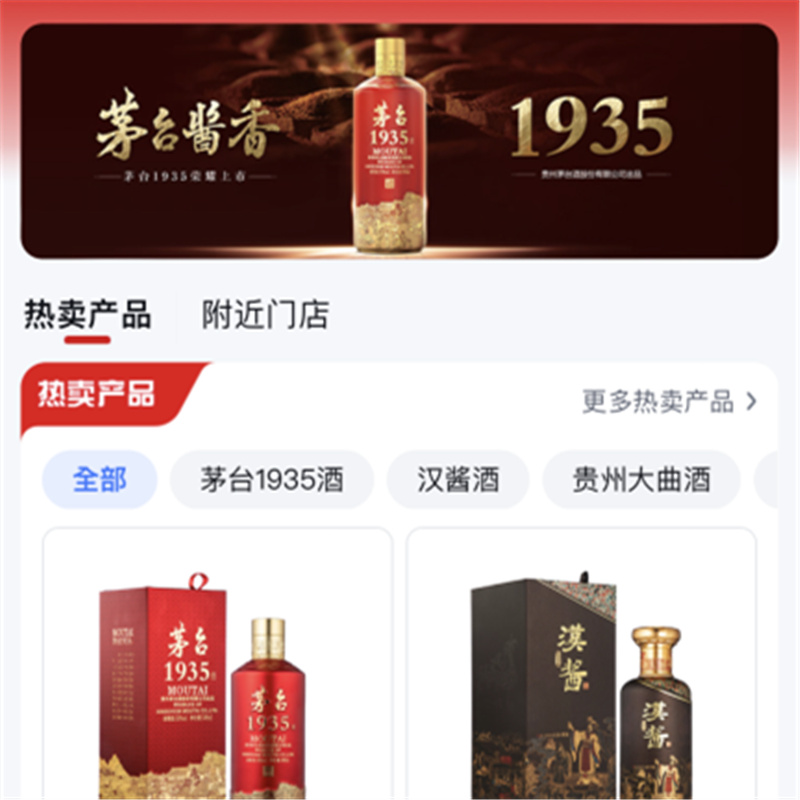Switch to the 热卖产品 tab
The width and height of the screenshot is (800, 800).
(x=88, y=315)
